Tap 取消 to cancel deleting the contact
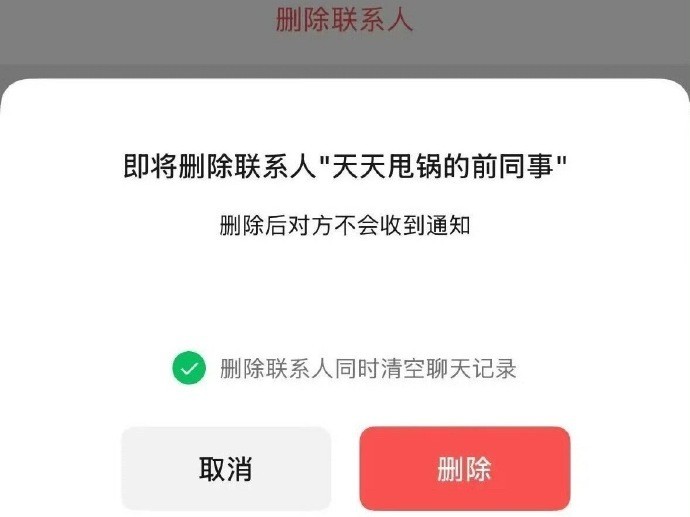This screenshot has width=690, height=517. tap(225, 468)
